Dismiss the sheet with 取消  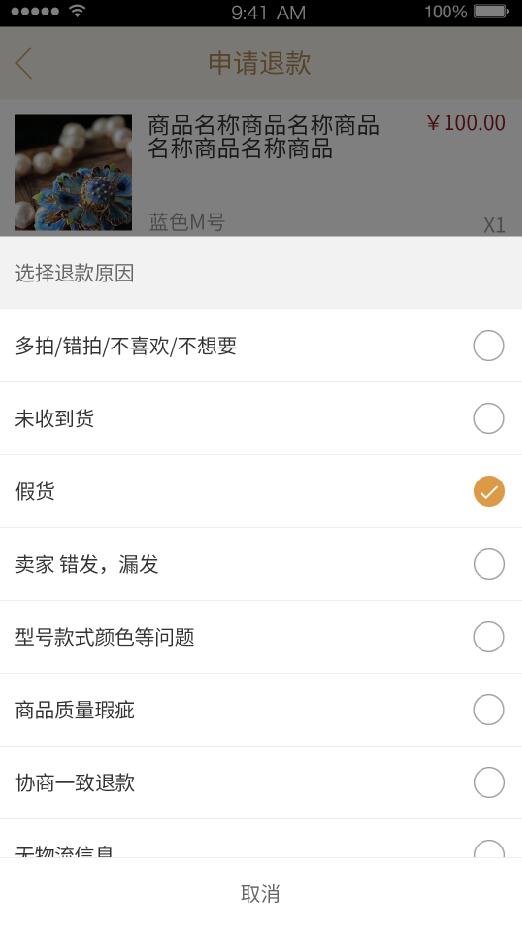point(261,893)
